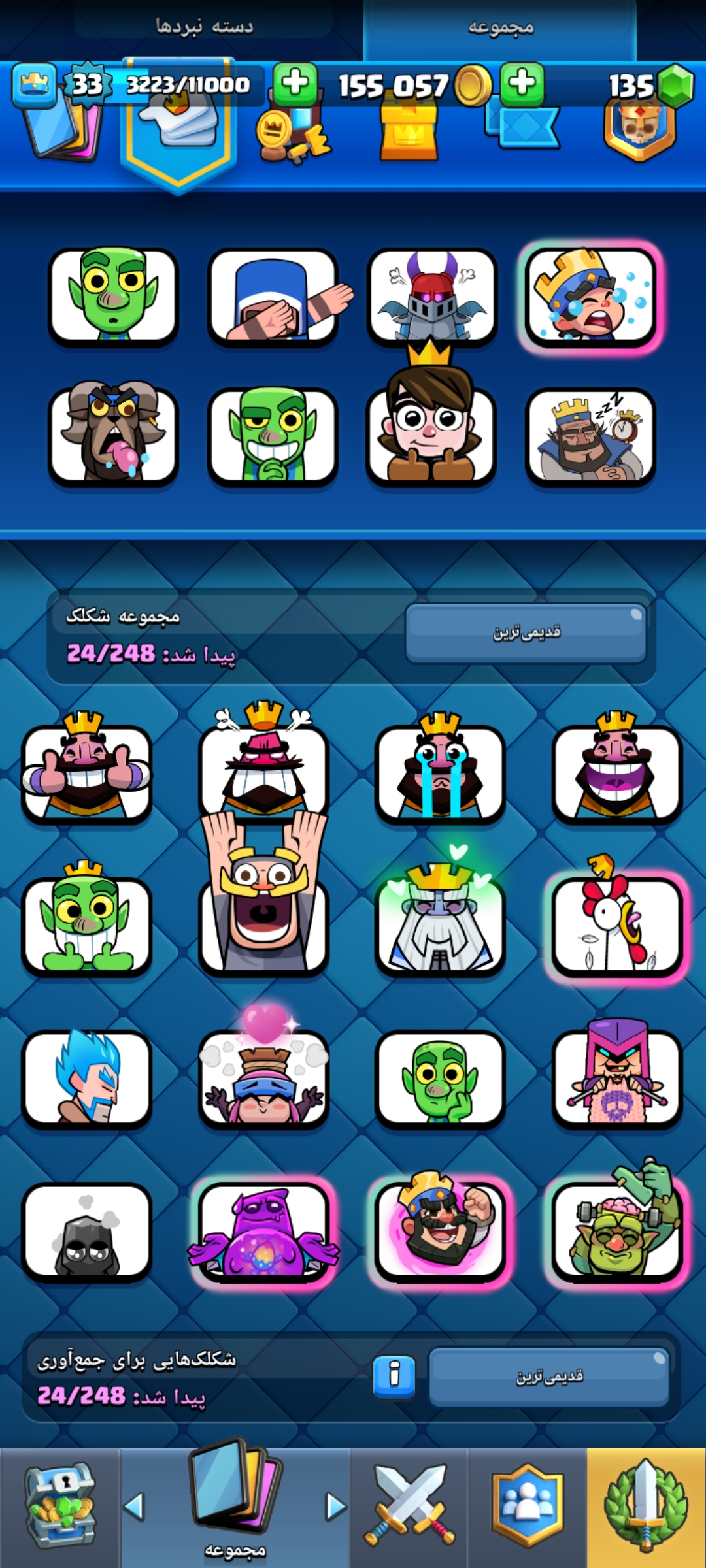This screenshot has width=706, height=1568.
Task: Tap the green plus next to gold coins
Action: coord(295,84)
